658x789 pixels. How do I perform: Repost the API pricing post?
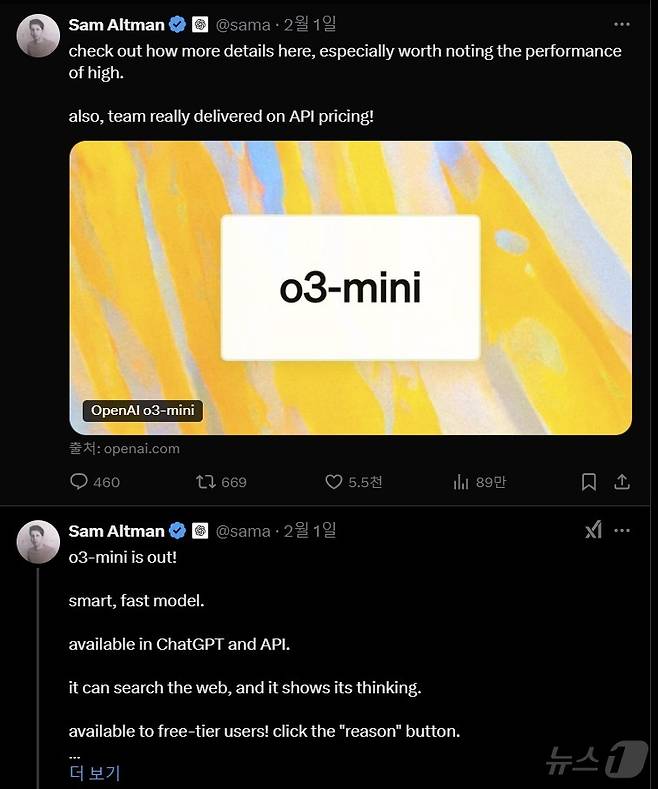click(x=207, y=482)
